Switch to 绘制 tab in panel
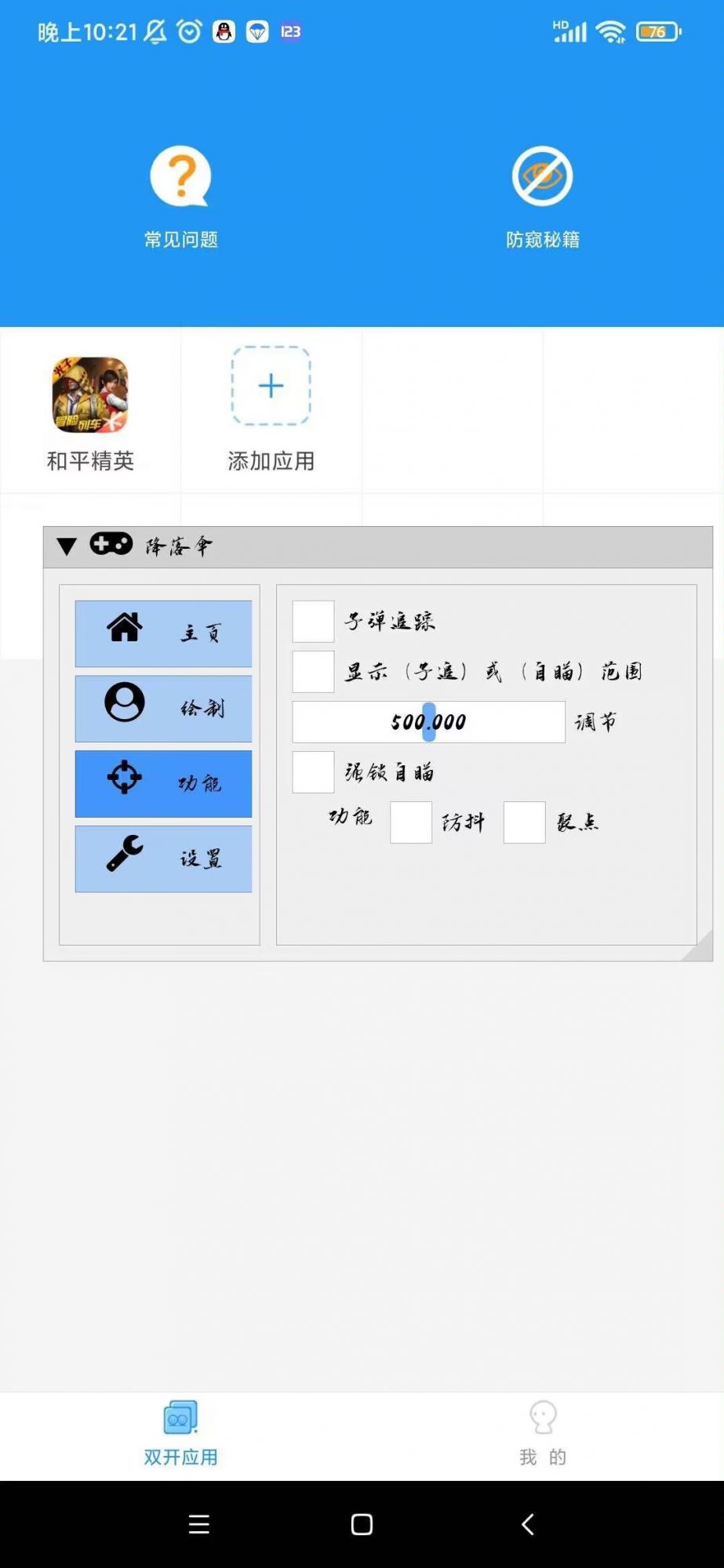724x1568 pixels. (x=163, y=708)
